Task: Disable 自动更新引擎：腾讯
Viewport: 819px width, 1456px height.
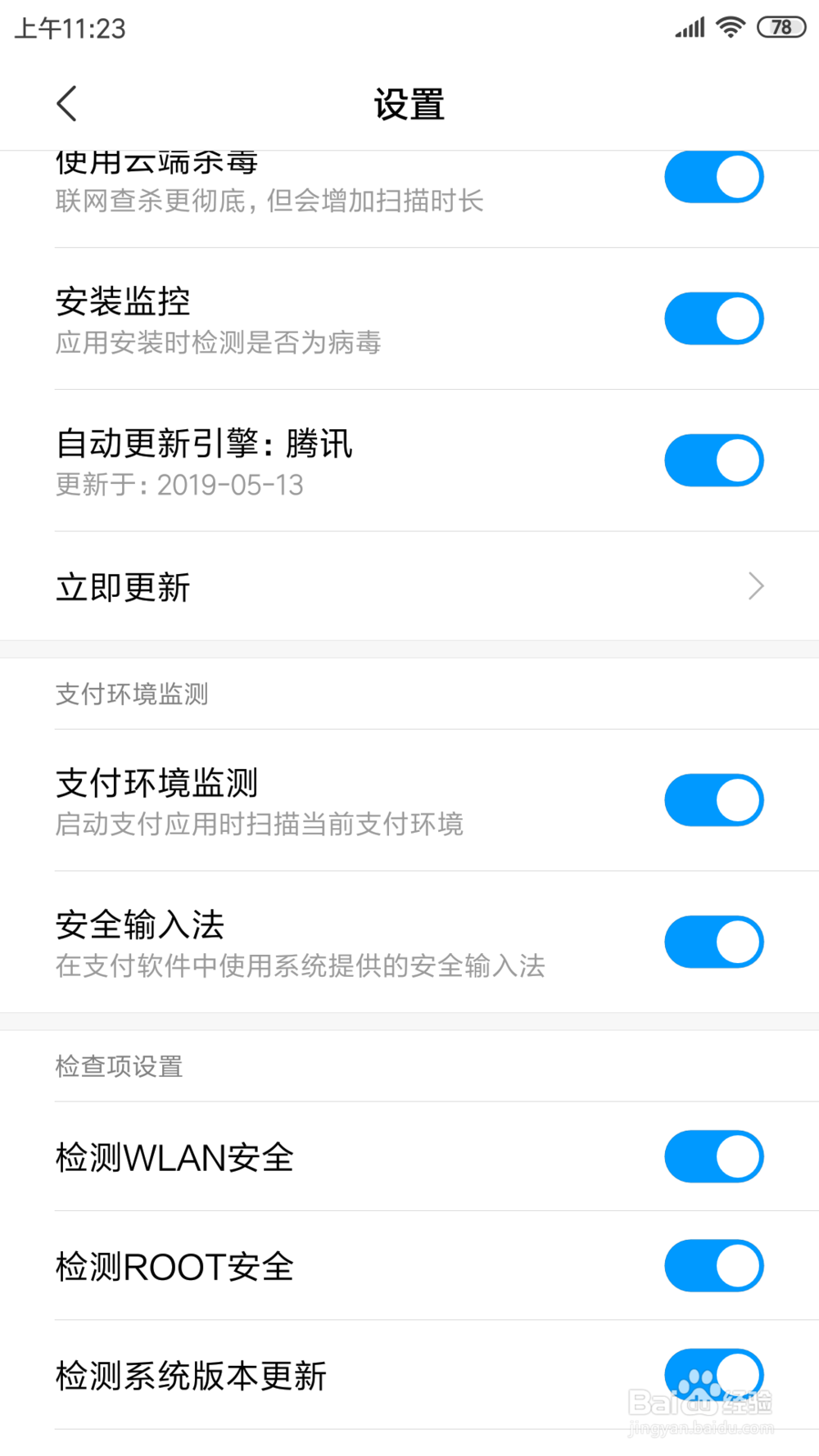Action: coord(713,460)
